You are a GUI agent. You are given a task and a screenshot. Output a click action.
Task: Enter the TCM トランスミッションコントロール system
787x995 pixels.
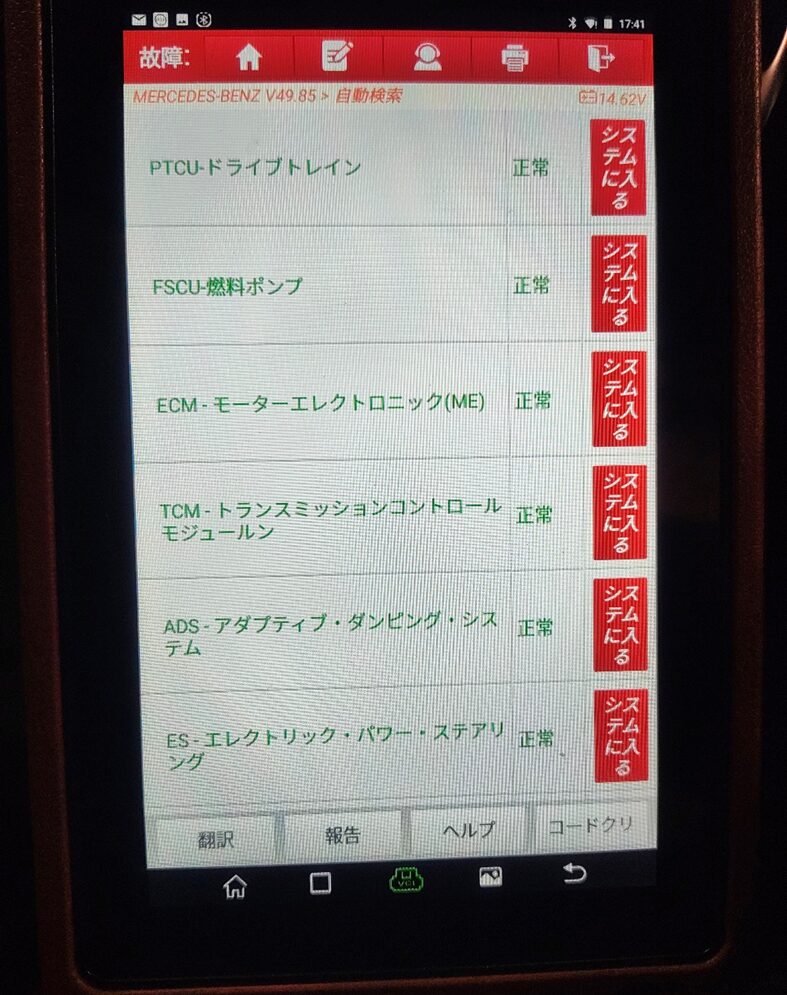[620, 513]
